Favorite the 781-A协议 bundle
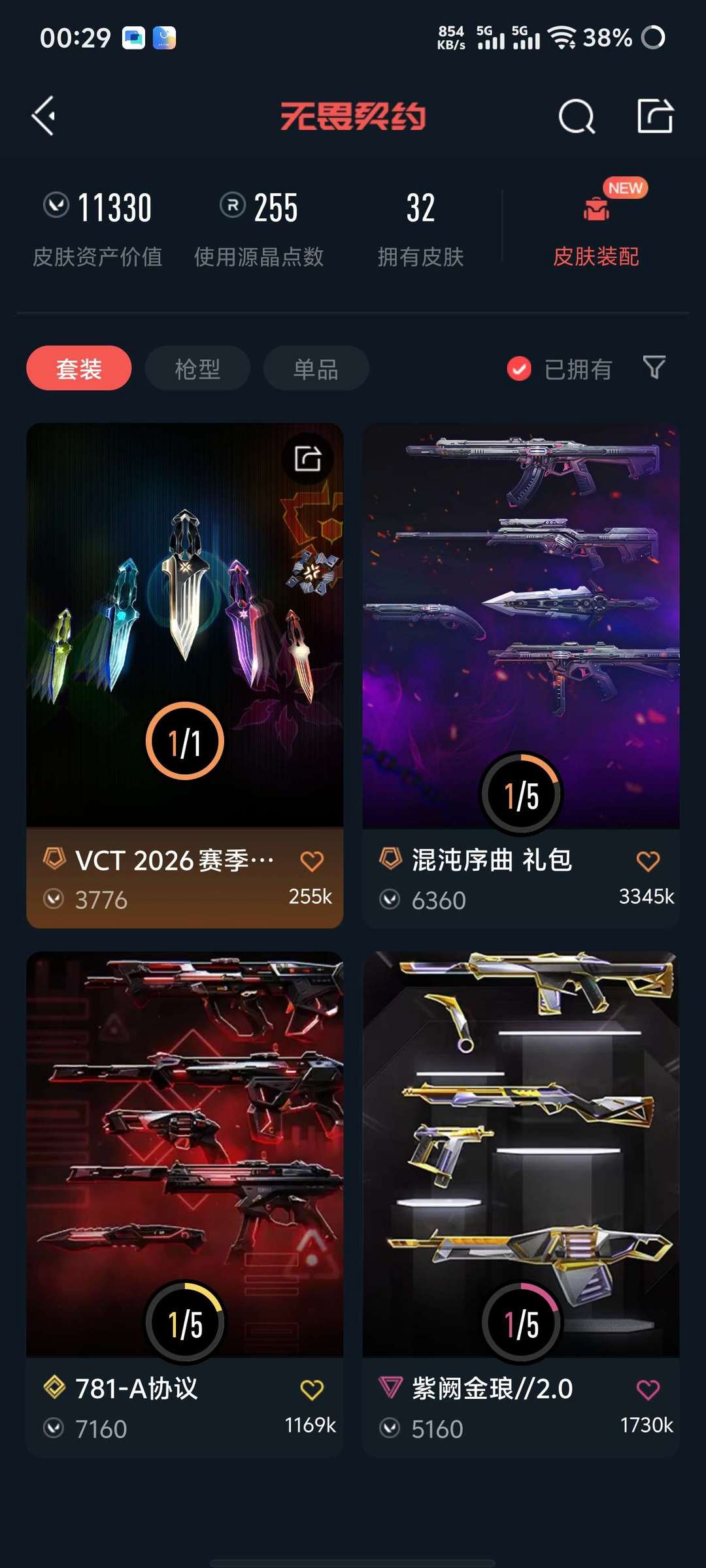The image size is (706, 1568). click(x=312, y=1390)
